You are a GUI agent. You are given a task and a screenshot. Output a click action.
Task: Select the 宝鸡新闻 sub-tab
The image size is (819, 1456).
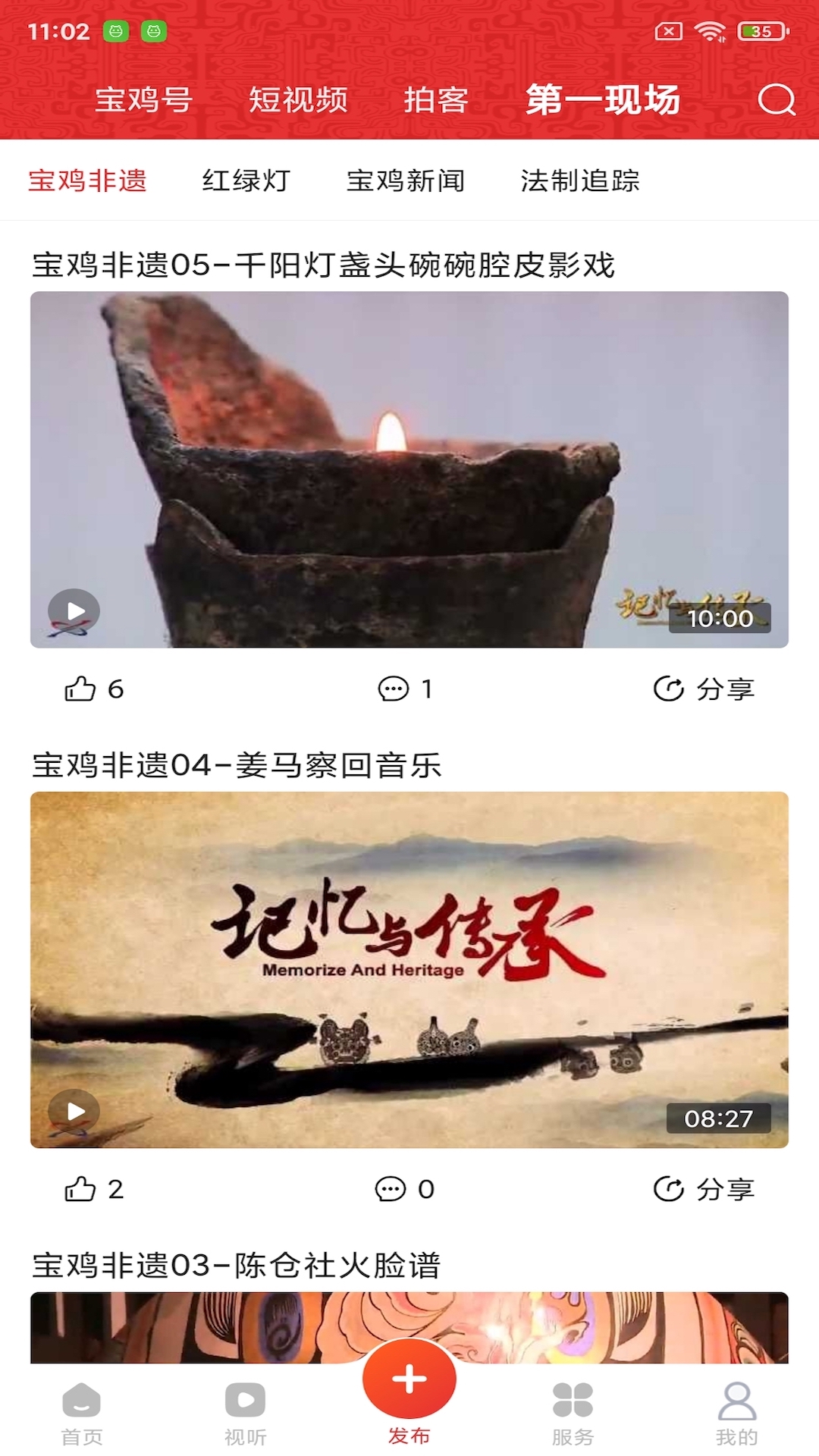click(405, 180)
